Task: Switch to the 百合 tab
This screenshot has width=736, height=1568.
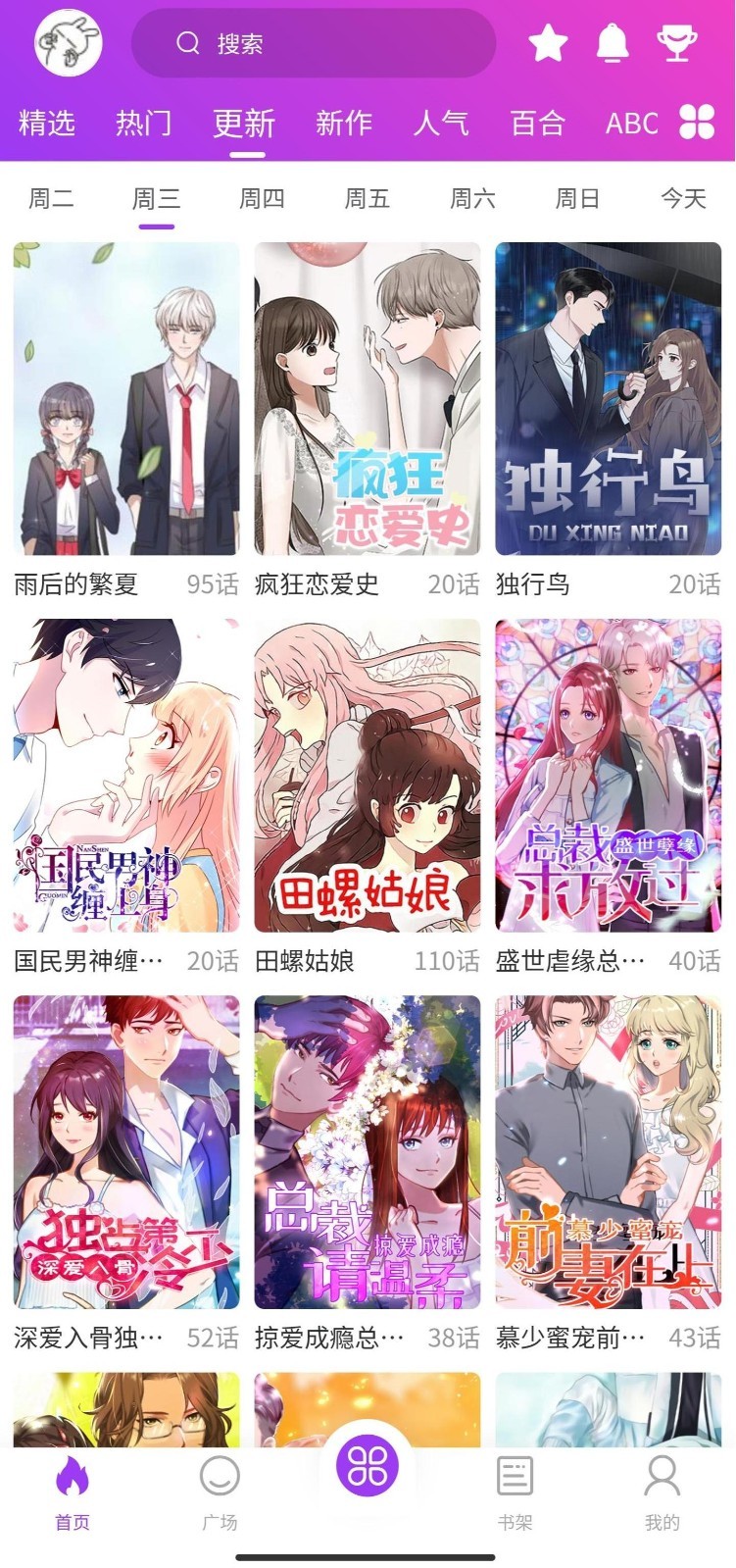Action: (537, 124)
